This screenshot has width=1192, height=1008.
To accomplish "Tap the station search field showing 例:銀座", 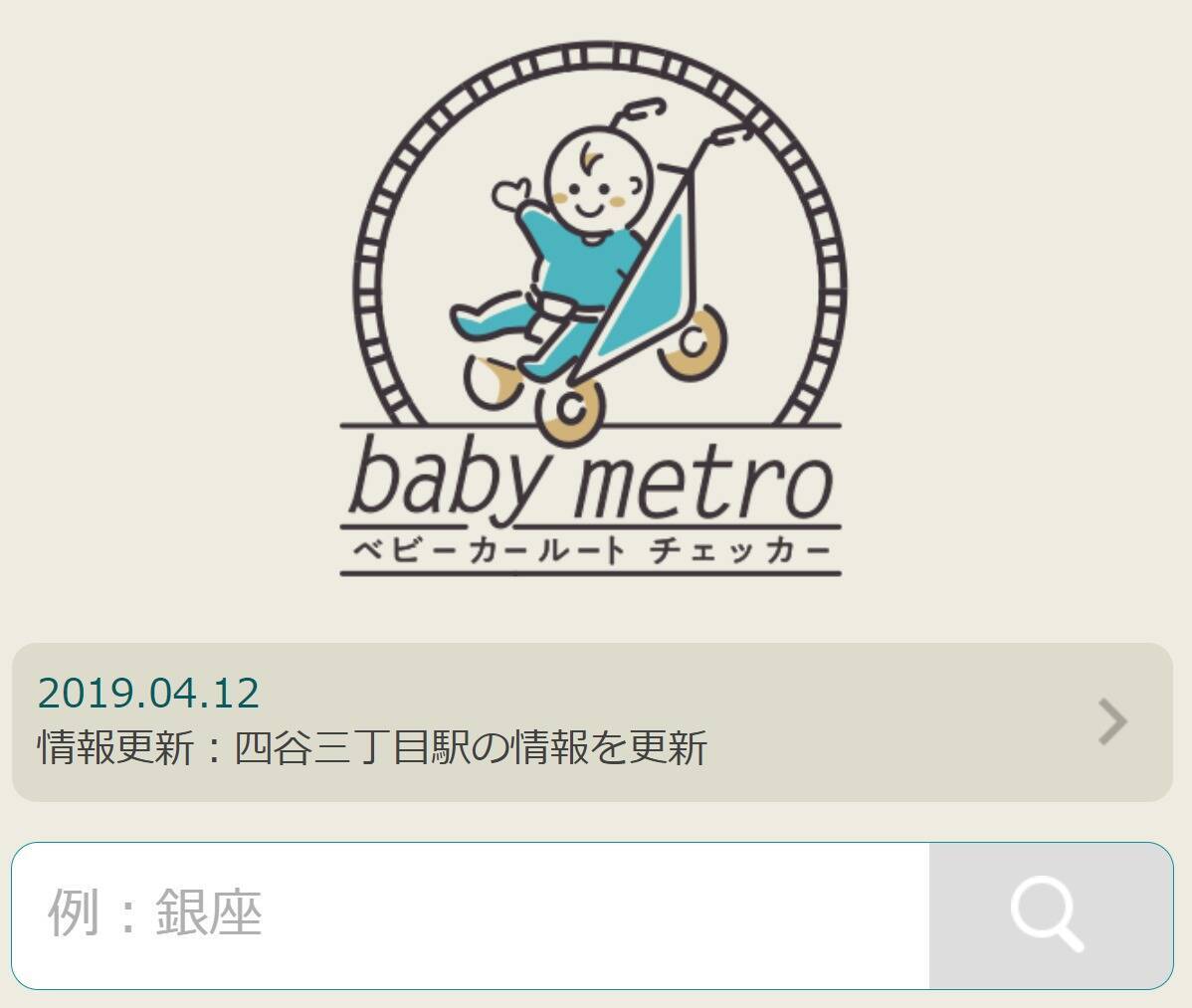I will (470, 915).
